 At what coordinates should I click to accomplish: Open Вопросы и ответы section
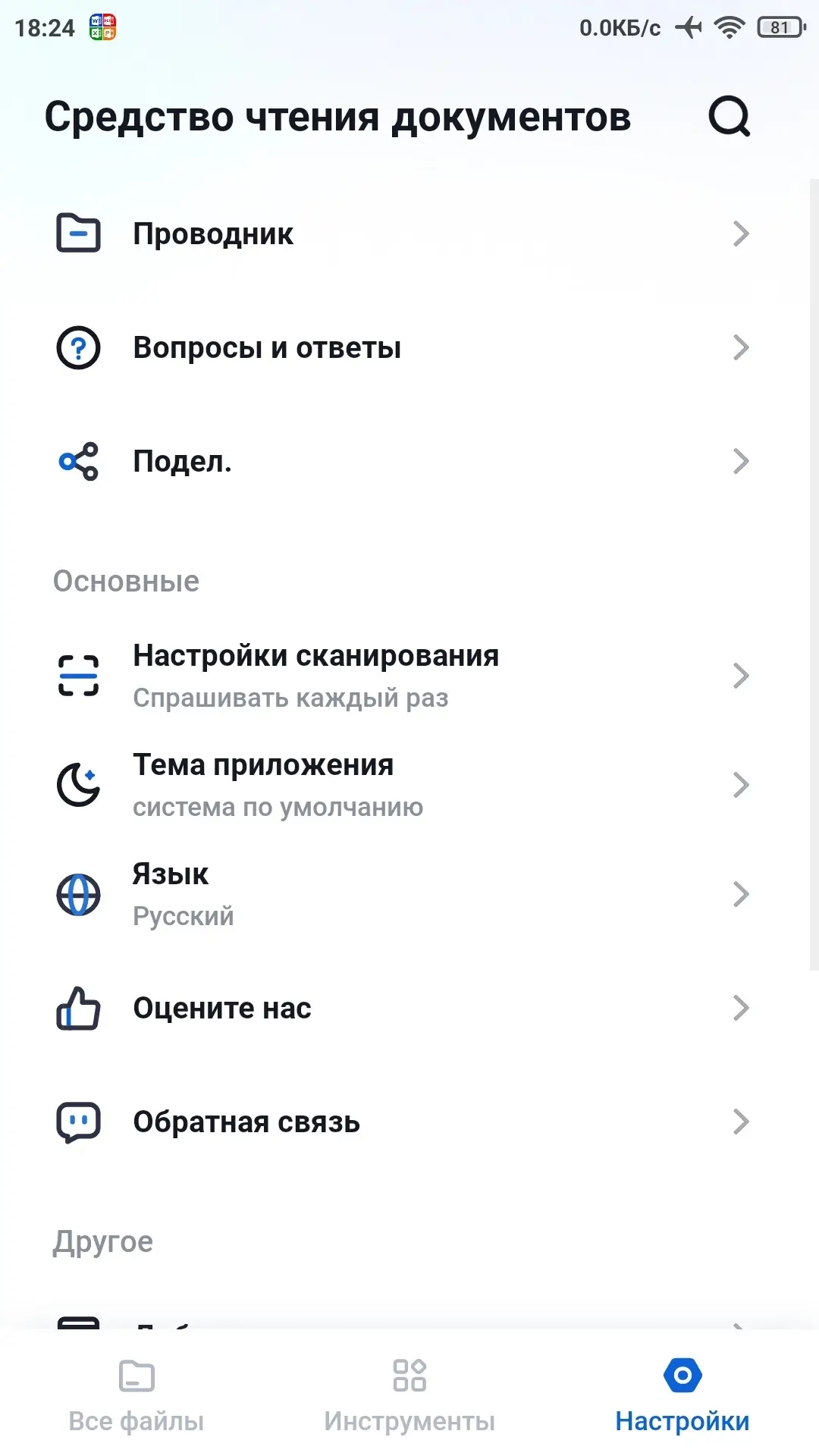coord(402,348)
